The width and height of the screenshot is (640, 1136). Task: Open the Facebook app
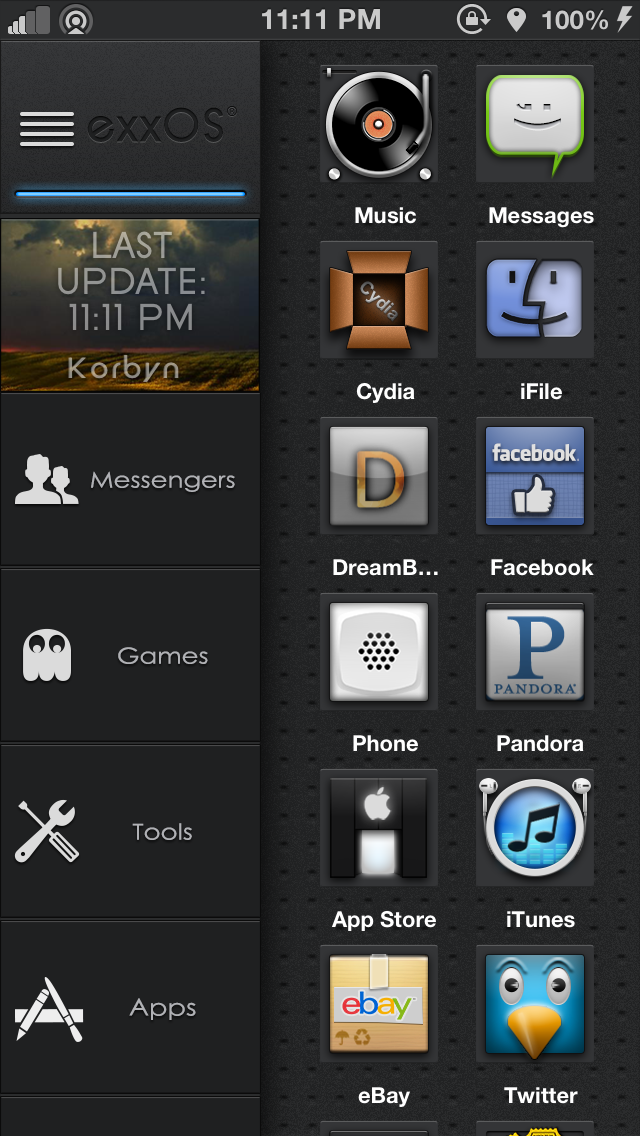pos(535,476)
